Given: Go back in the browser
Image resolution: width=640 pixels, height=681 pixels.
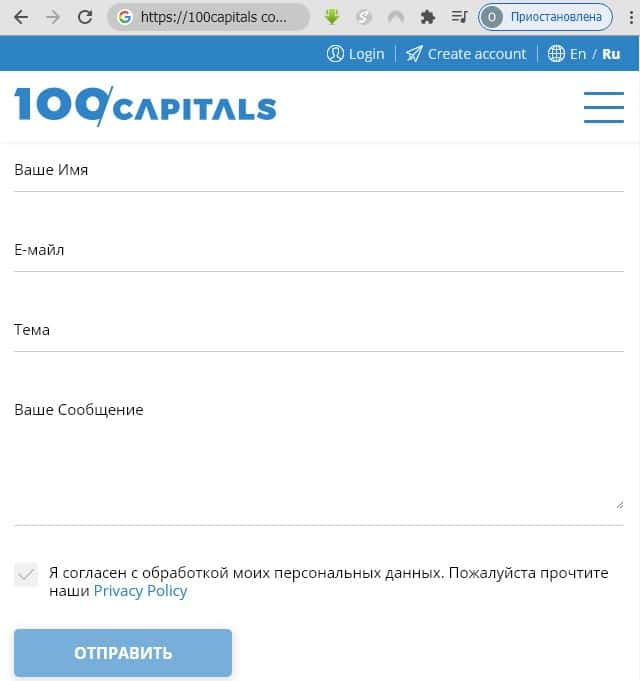Looking at the screenshot, I should [x=21, y=17].
